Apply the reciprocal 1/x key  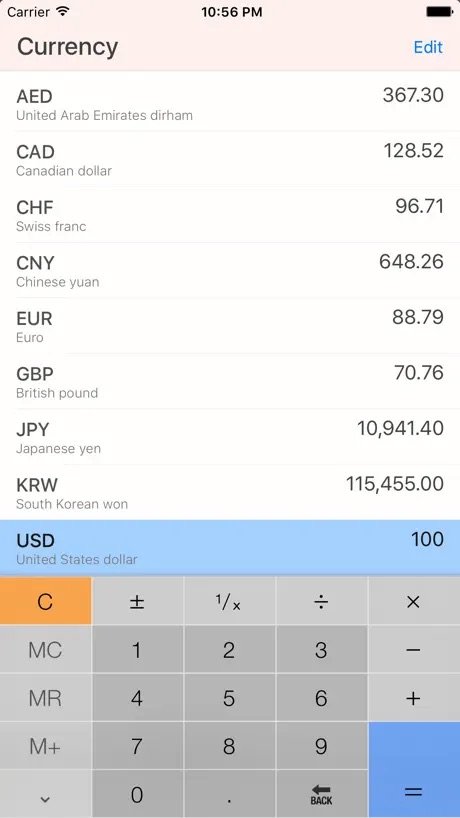point(229,602)
